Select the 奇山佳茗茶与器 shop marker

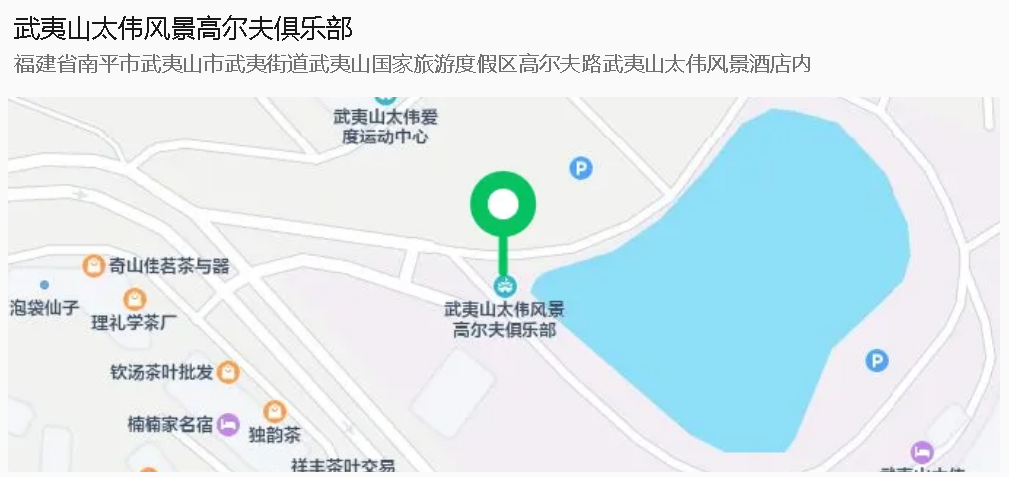click(x=94, y=266)
